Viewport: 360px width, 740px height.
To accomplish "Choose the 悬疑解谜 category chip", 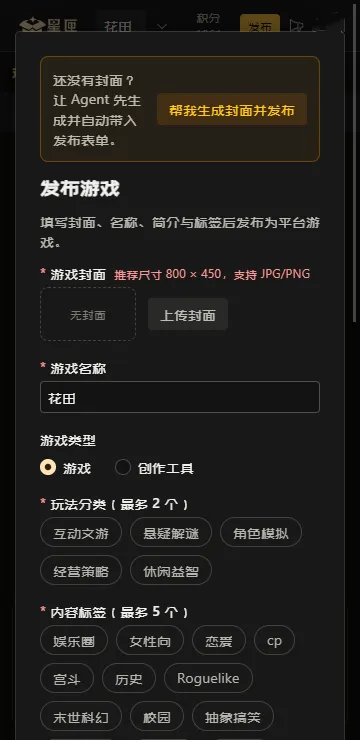I will click(x=171, y=532).
